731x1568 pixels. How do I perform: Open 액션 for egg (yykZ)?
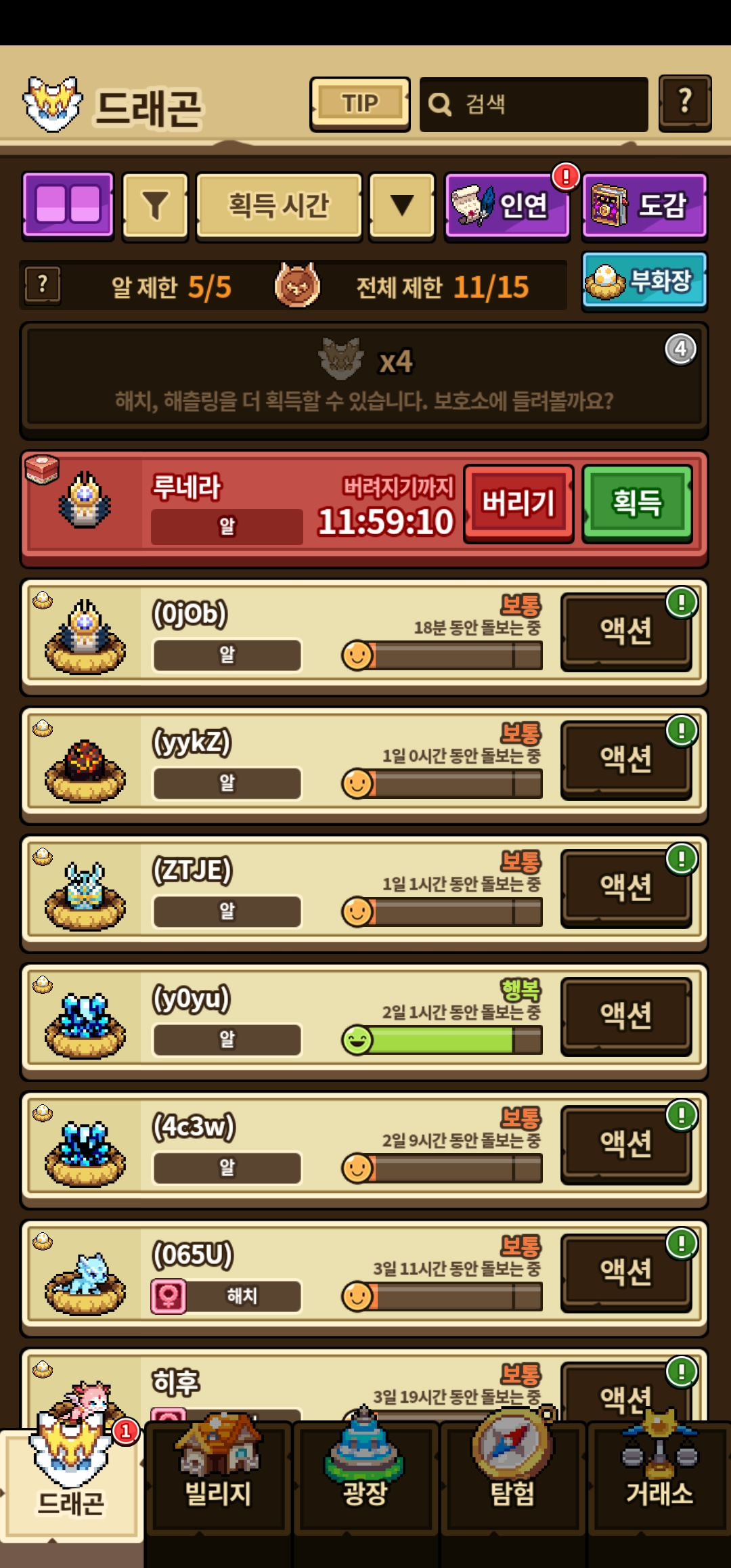click(625, 759)
